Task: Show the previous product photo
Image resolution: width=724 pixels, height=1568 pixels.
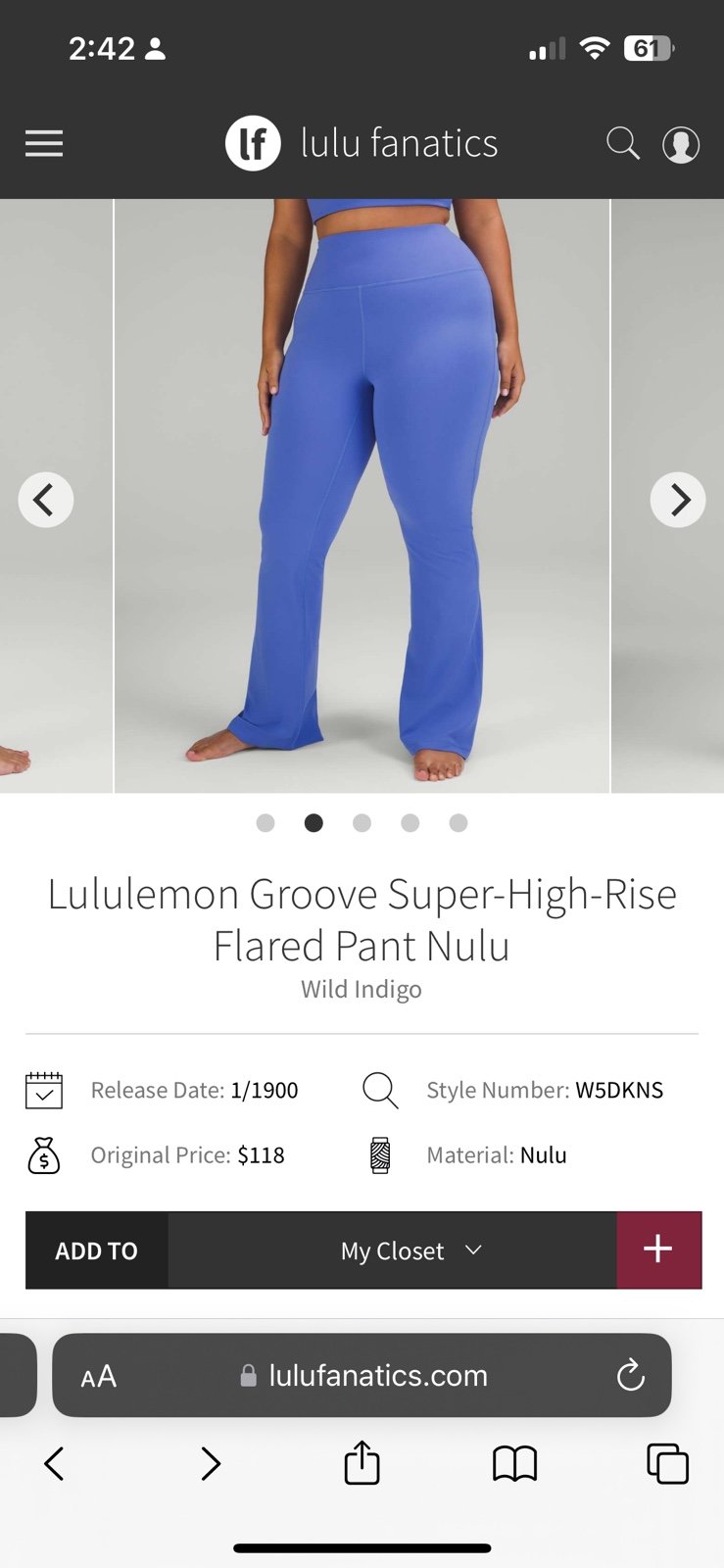Action: point(46,500)
